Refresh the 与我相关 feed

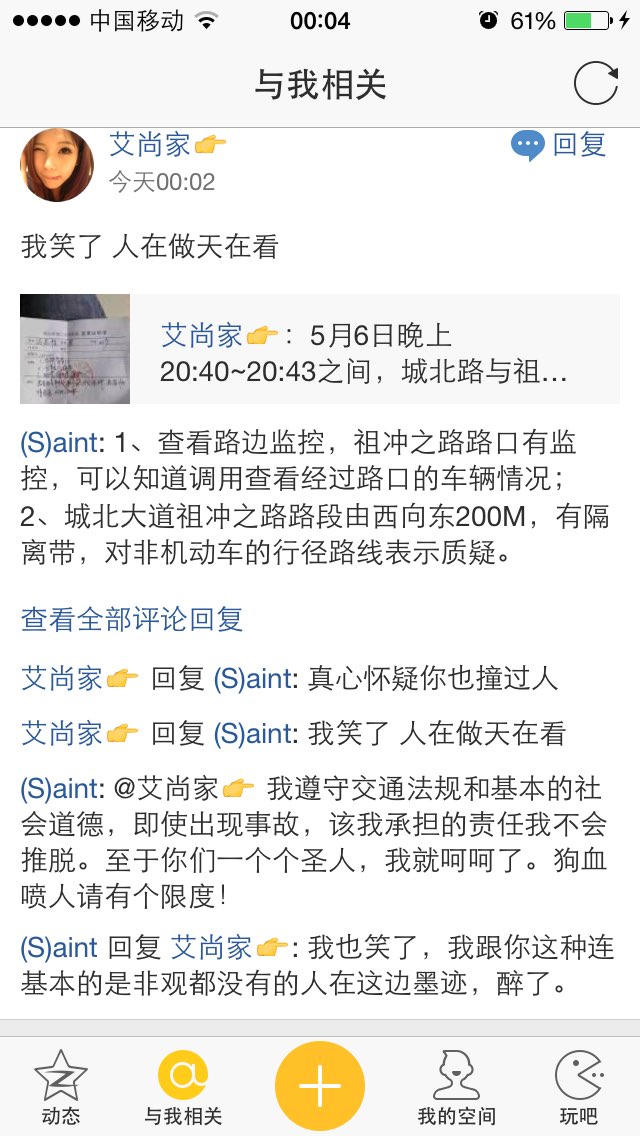(596, 84)
